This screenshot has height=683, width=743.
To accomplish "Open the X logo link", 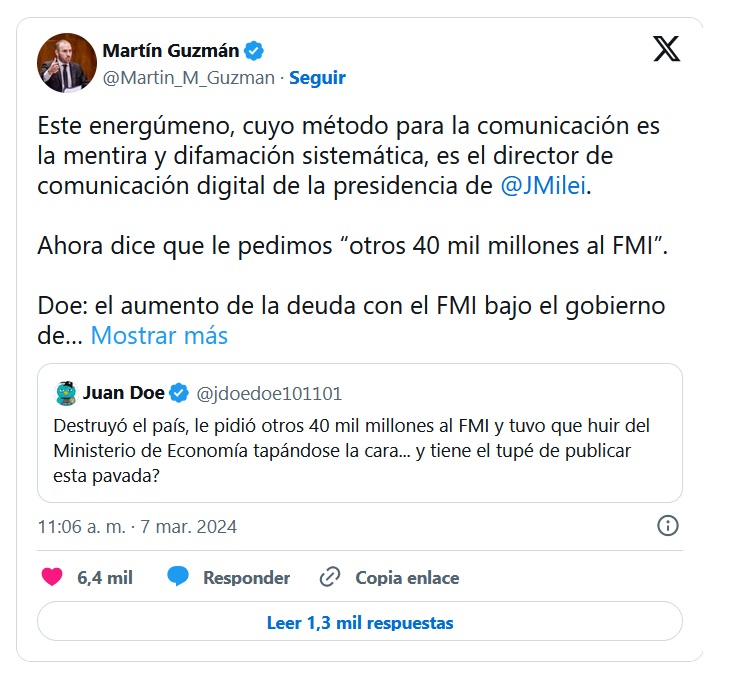I will click(666, 50).
